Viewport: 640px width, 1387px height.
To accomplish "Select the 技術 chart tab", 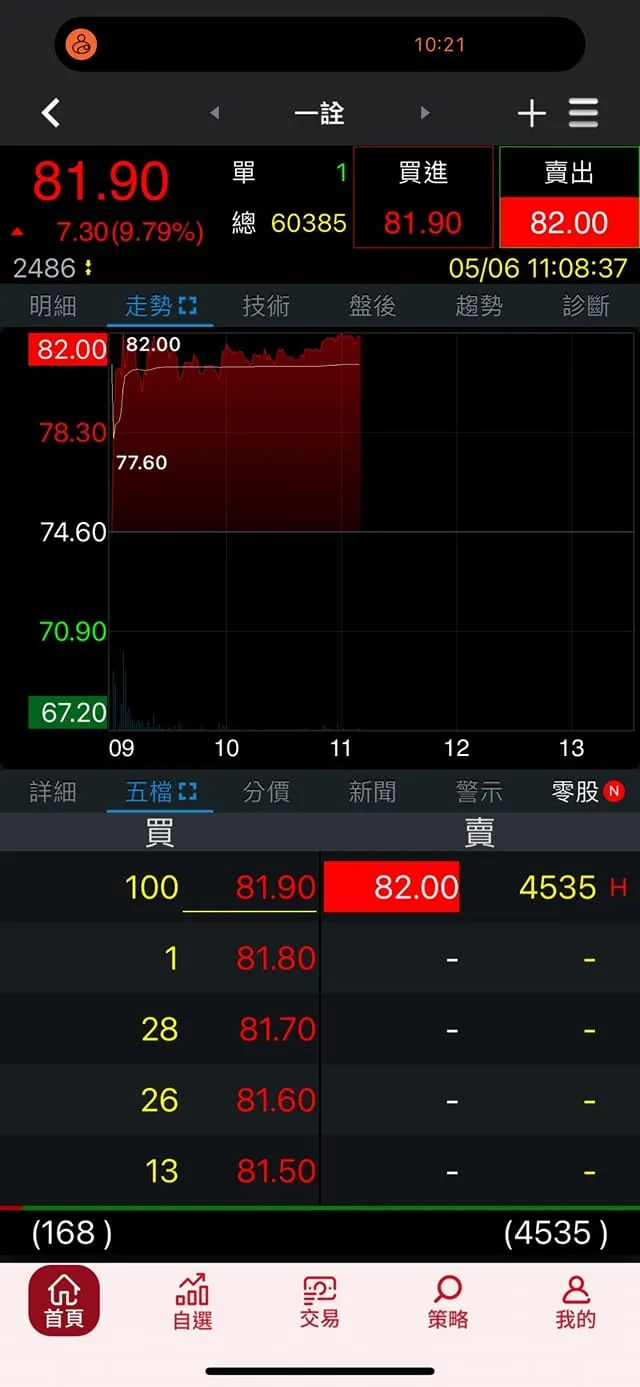I will pyautogui.click(x=266, y=306).
